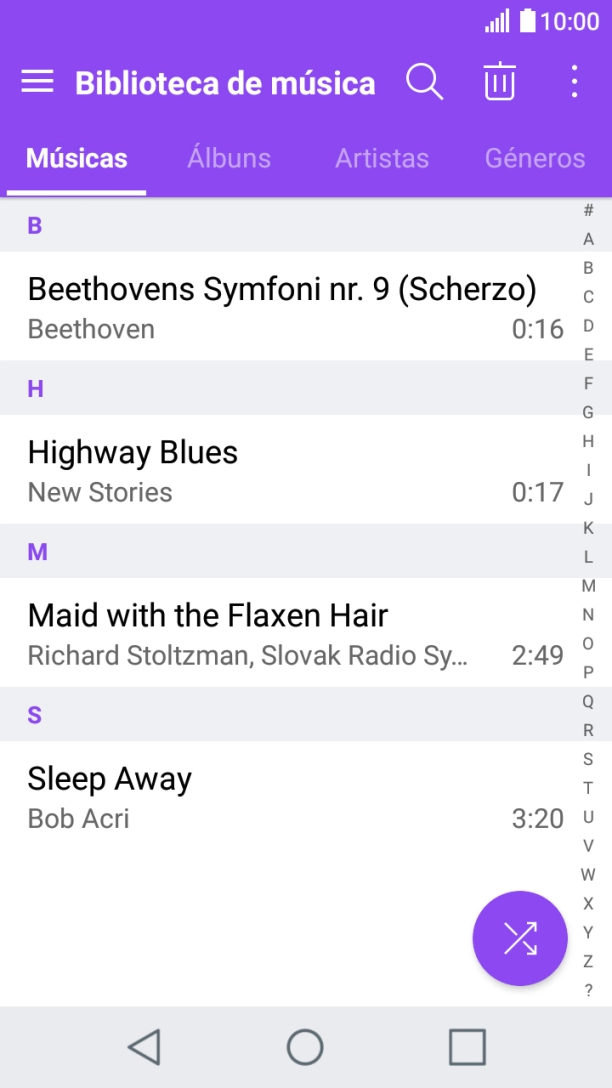The height and width of the screenshot is (1088, 612).
Task: Switch to the Álbuns tab
Action: coord(229,158)
